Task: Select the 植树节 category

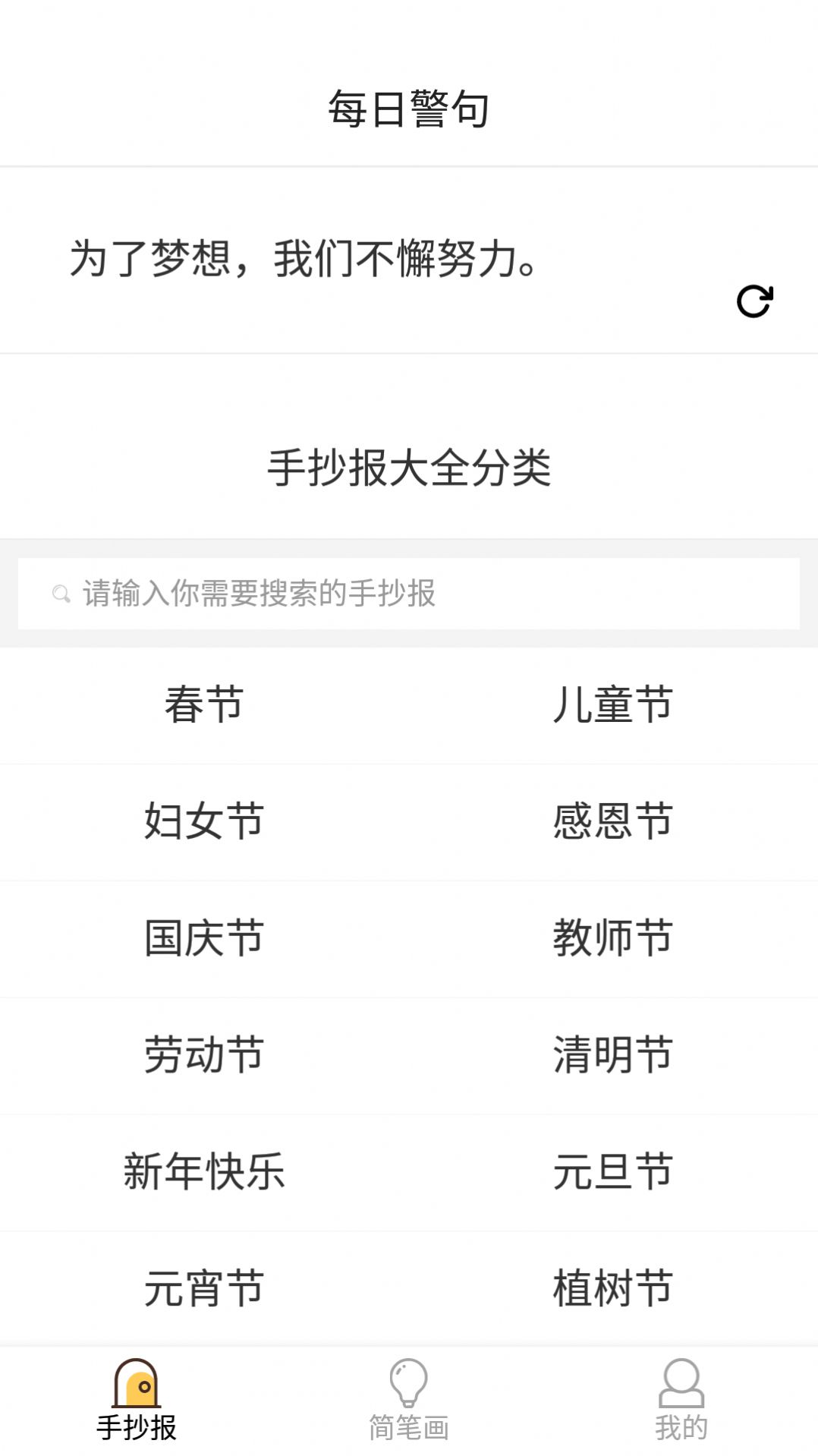Action: [612, 1289]
